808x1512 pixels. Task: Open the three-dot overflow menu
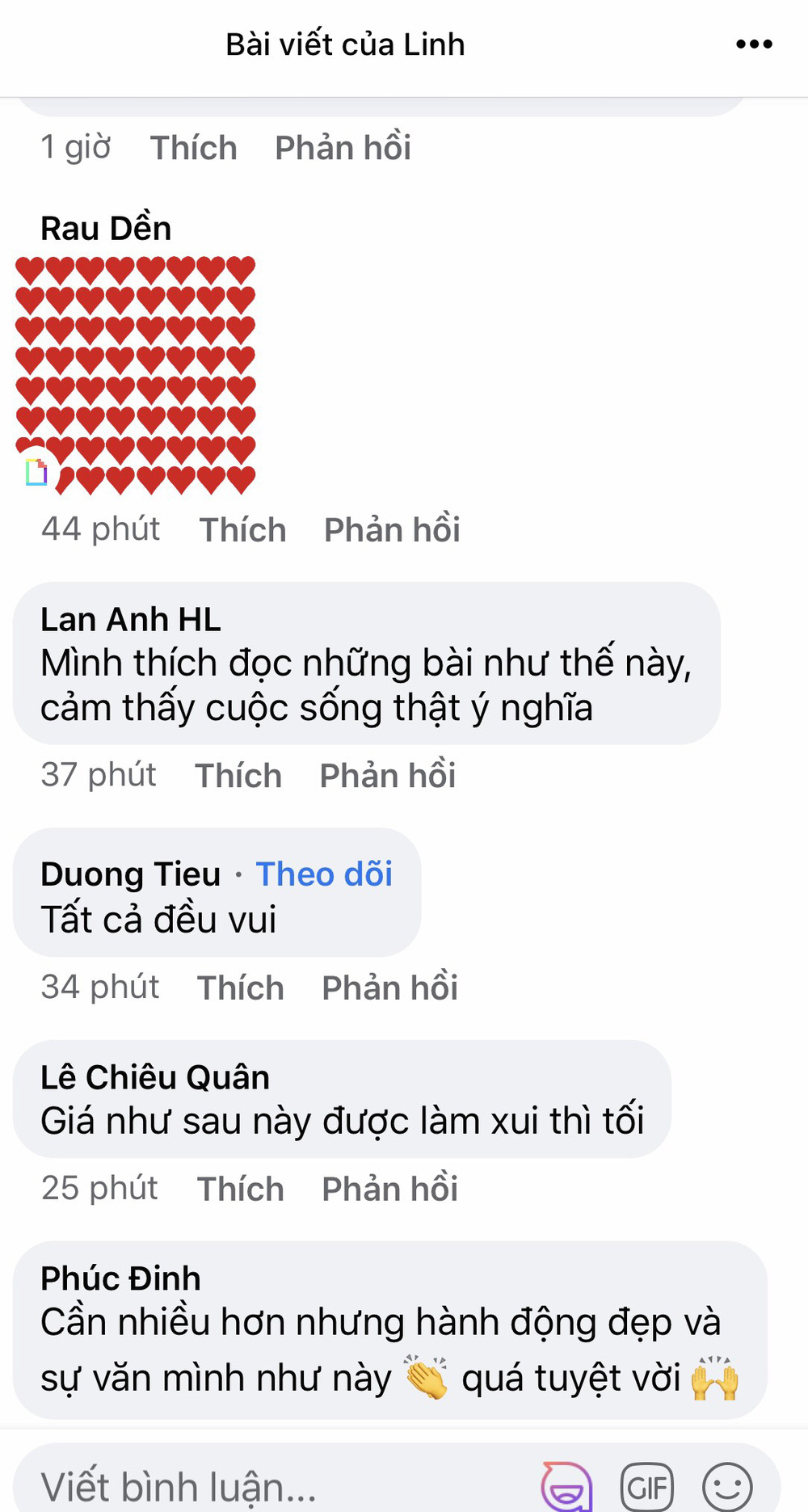point(754,44)
